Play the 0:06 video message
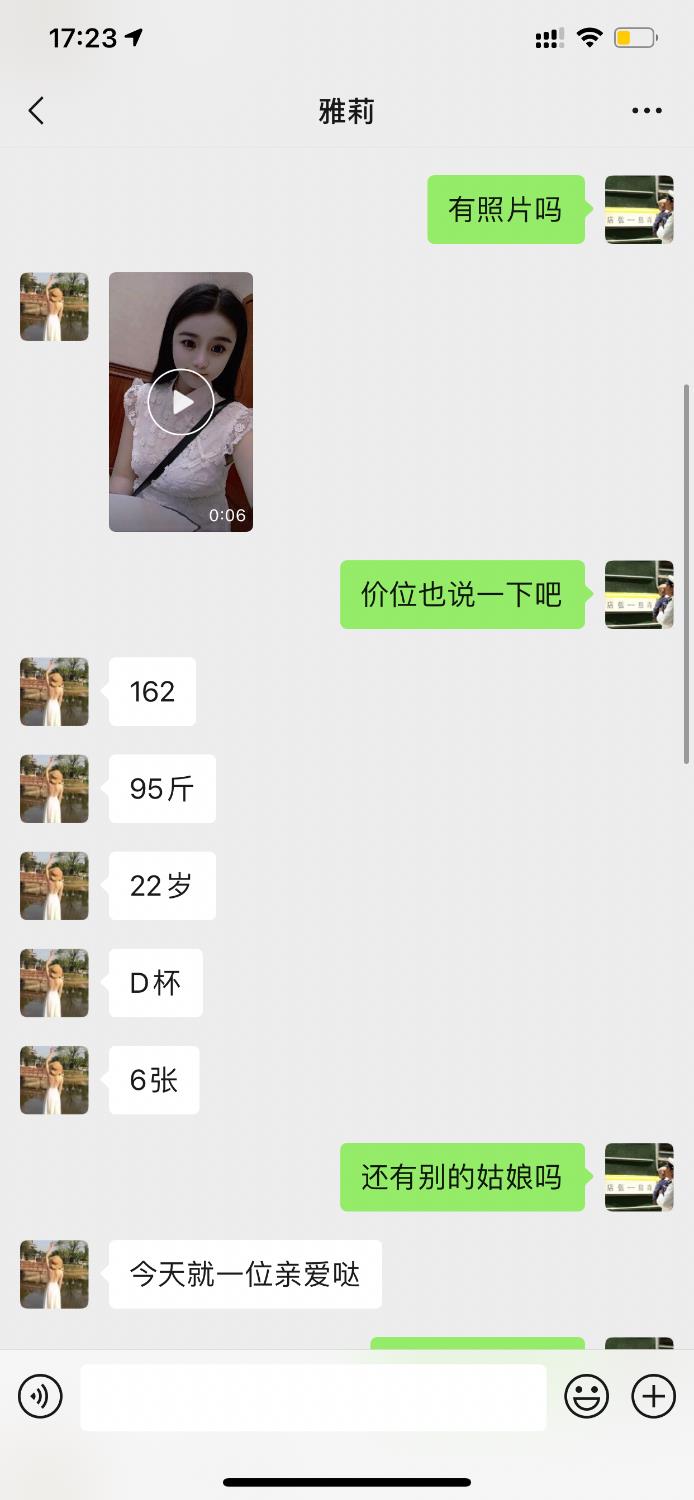Viewport: 694px width, 1500px height. (x=181, y=402)
